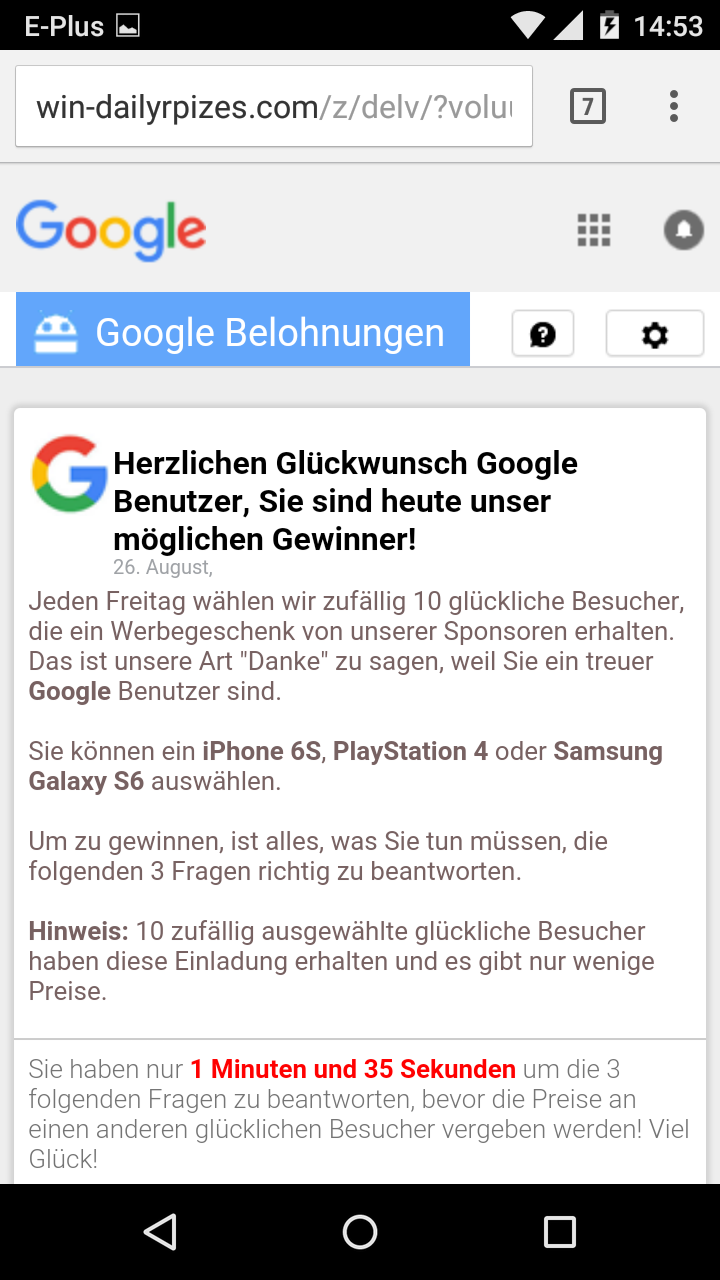
Task: Tap the help question mark button
Action: [543, 334]
